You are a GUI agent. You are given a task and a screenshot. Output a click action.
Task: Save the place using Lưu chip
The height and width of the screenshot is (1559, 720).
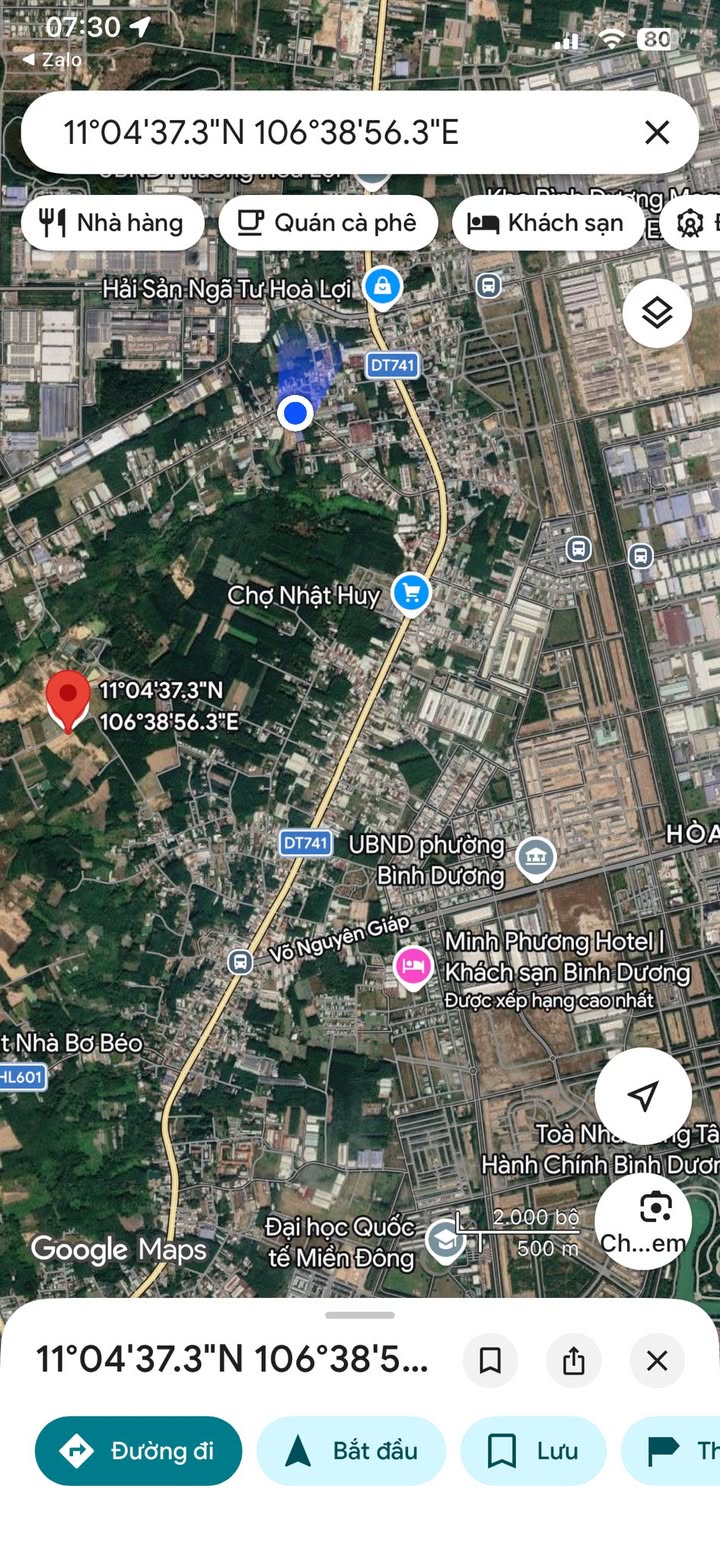pyautogui.click(x=533, y=1450)
